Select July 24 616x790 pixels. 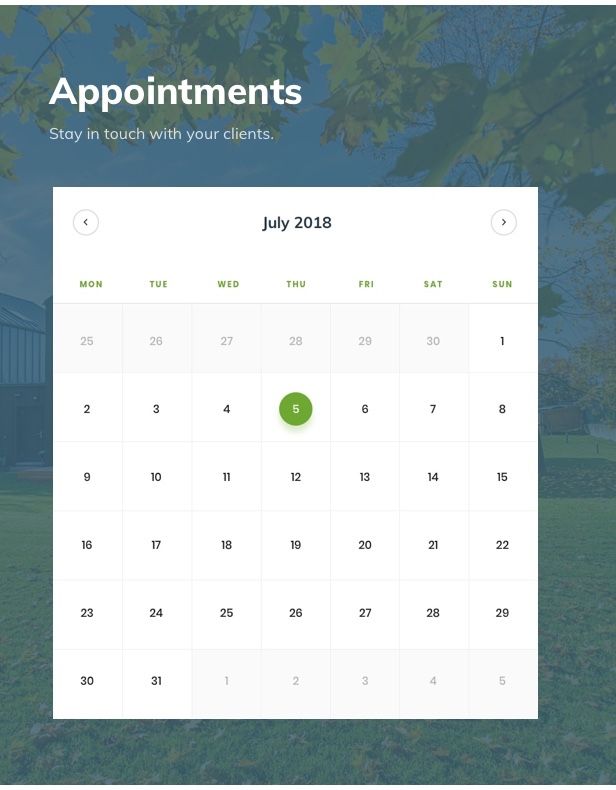tap(156, 613)
